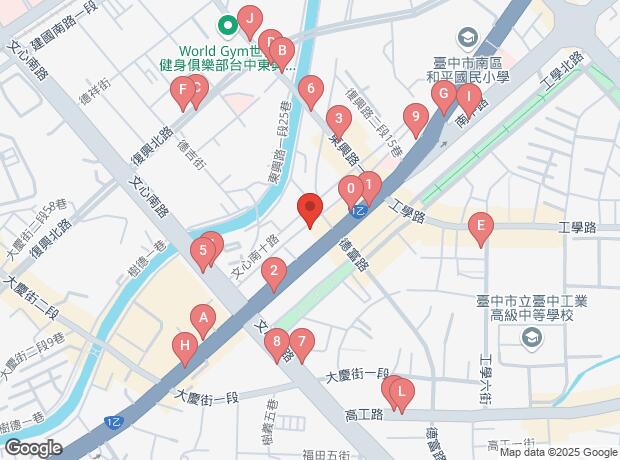The image size is (620, 460).
Task: Select the marker labeled G
Action: (441, 94)
